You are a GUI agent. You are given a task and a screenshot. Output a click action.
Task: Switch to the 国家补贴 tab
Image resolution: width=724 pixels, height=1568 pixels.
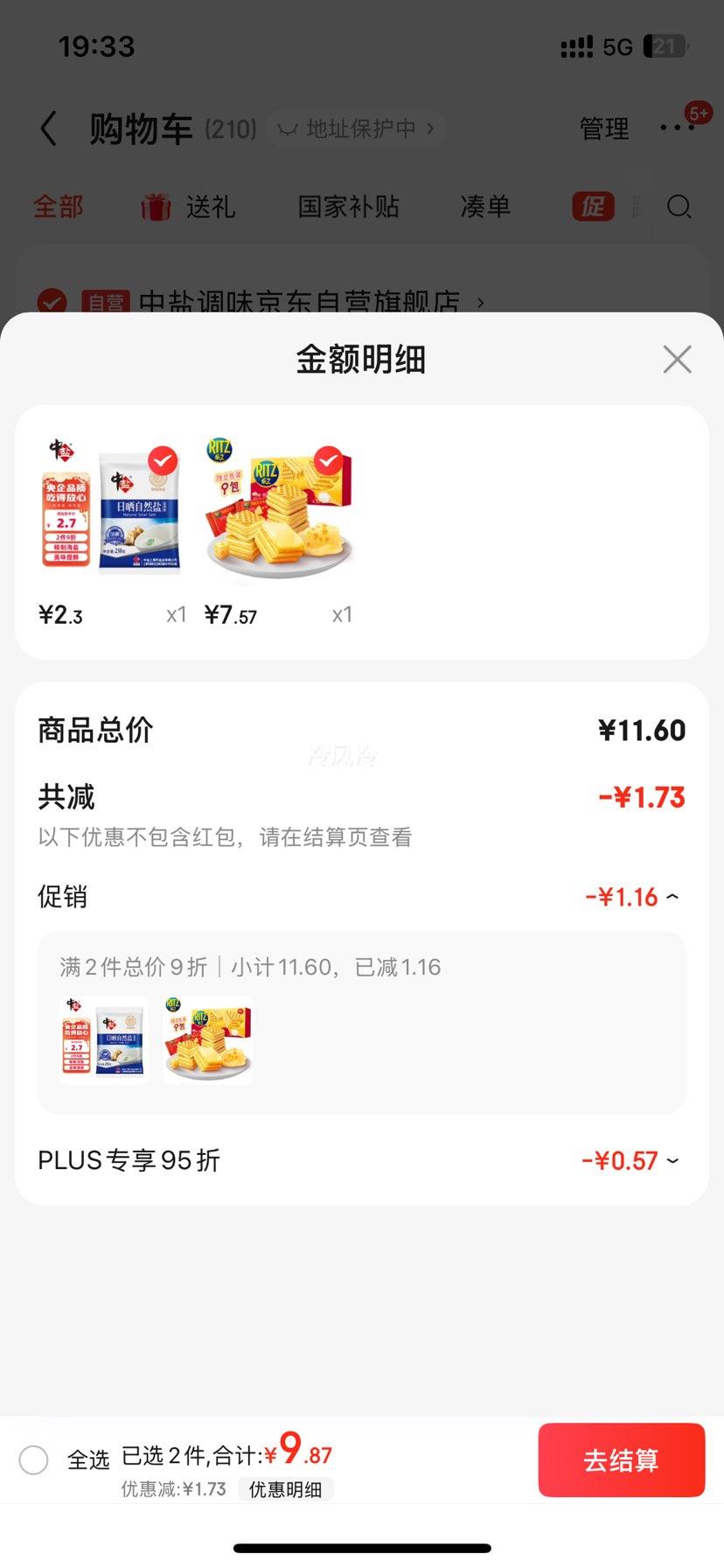349,206
